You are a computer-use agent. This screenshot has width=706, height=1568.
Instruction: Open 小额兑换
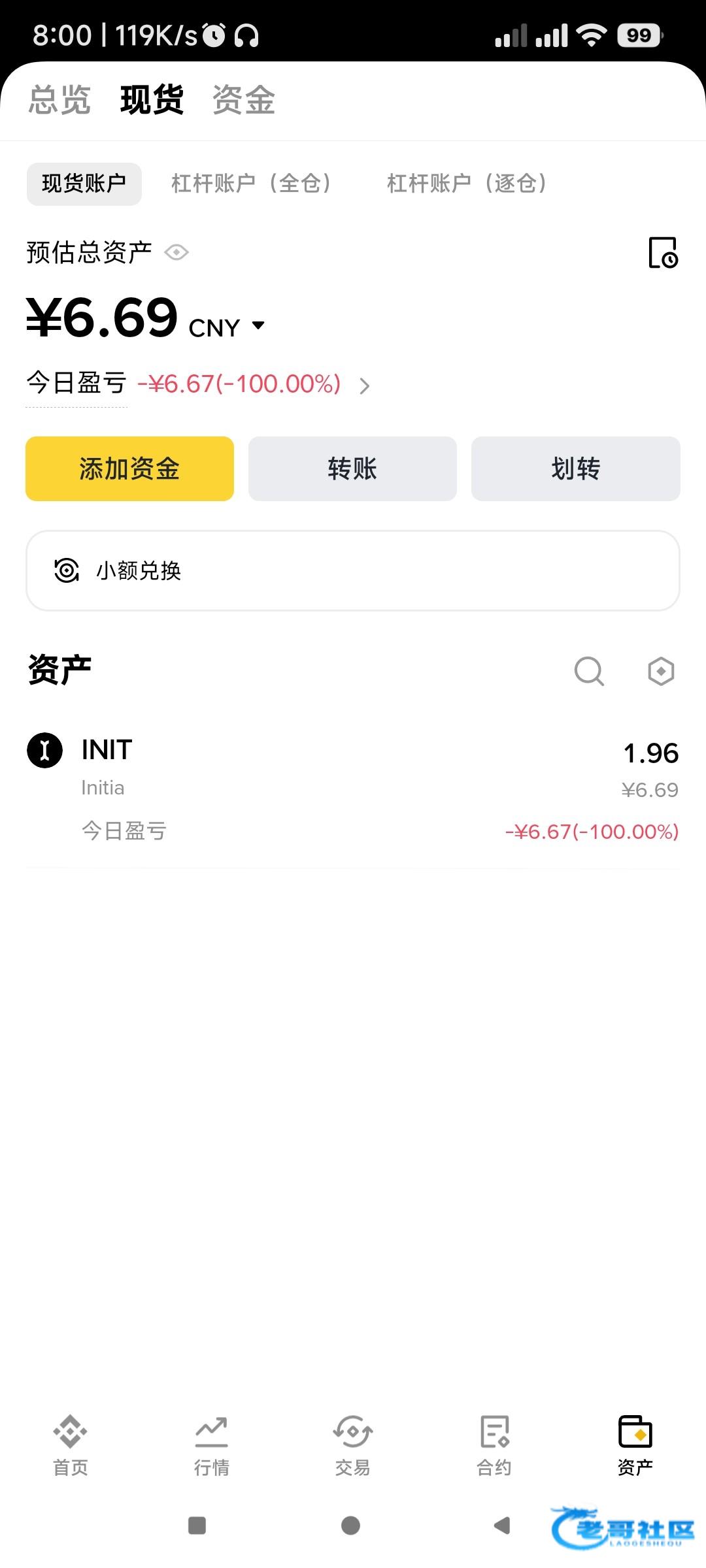pos(353,570)
